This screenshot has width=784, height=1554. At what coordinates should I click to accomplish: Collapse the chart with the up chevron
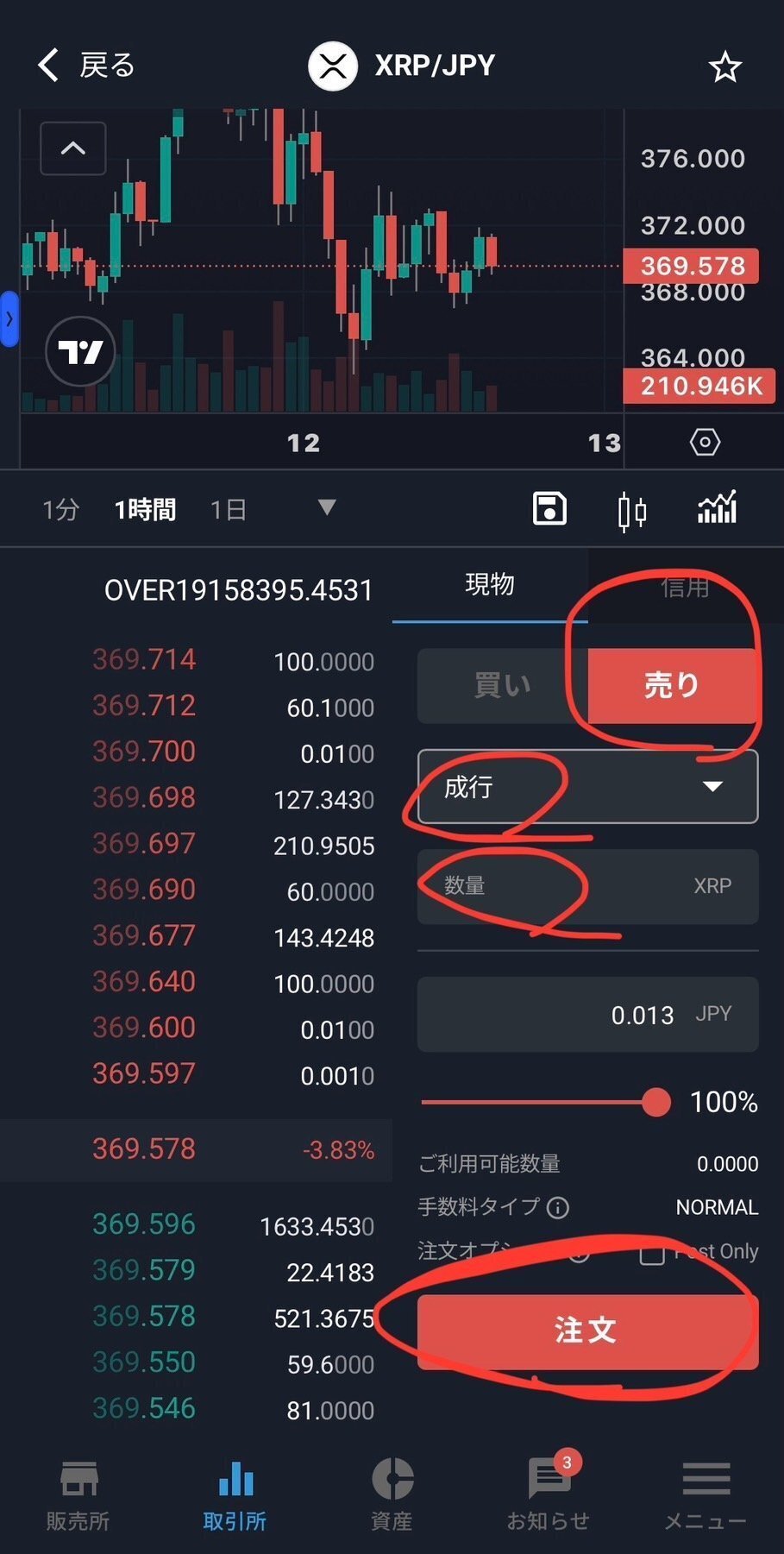(x=73, y=148)
